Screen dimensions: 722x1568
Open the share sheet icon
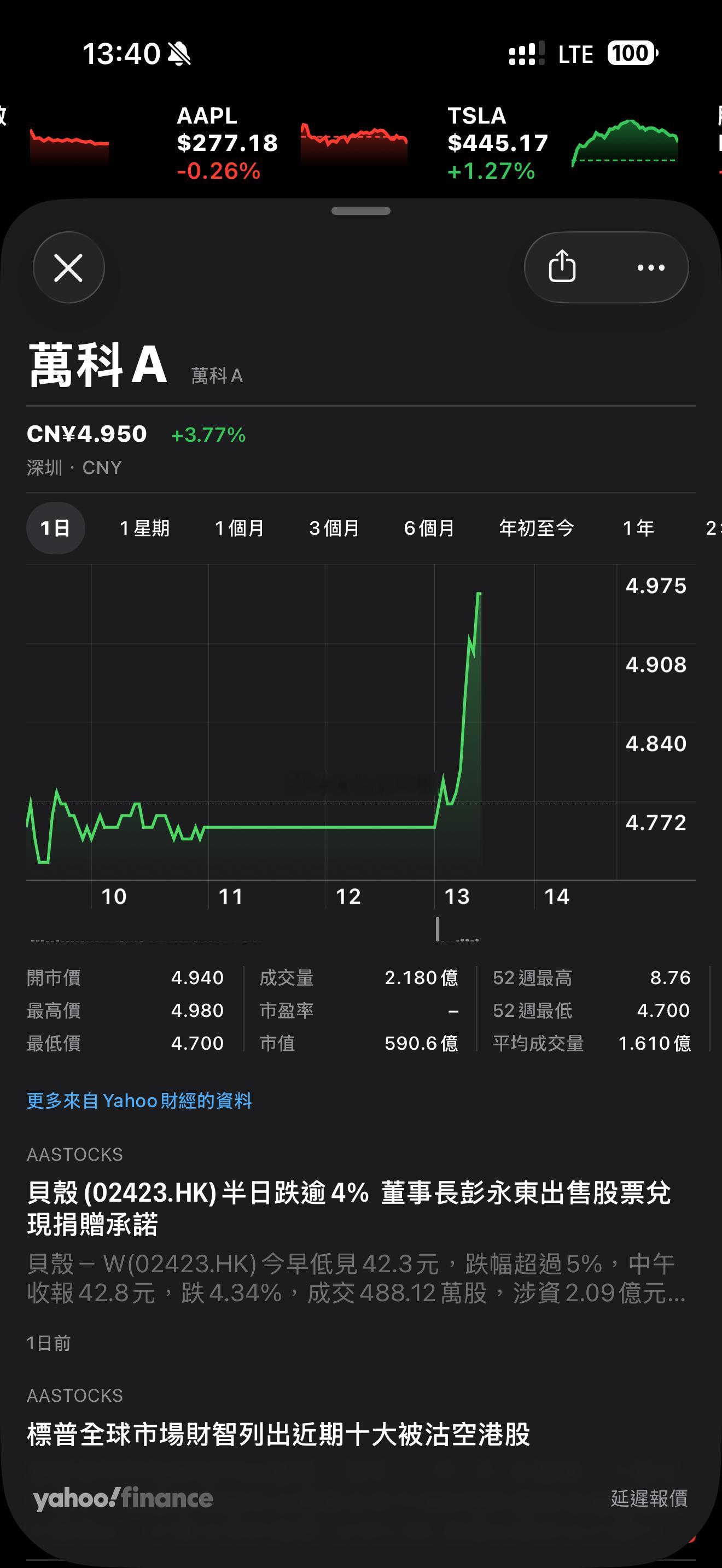coord(561,268)
